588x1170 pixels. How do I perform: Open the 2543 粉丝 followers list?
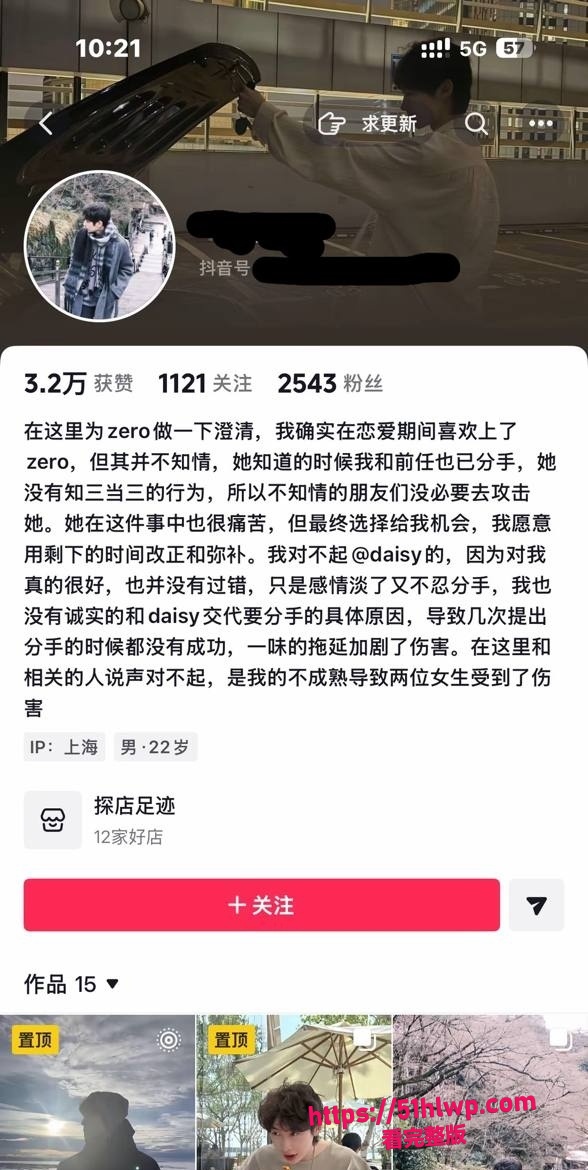coord(330,384)
